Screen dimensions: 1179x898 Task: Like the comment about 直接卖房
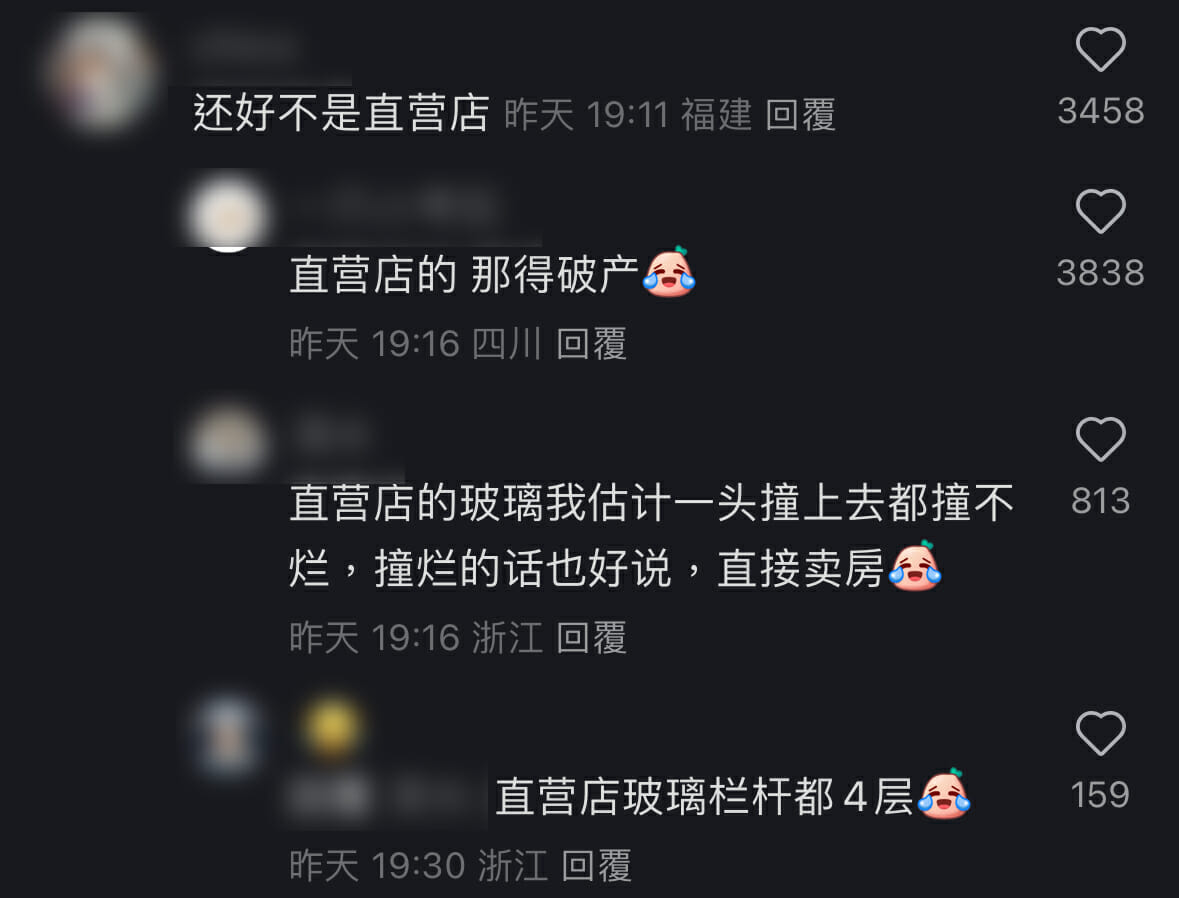pyautogui.click(x=1100, y=440)
